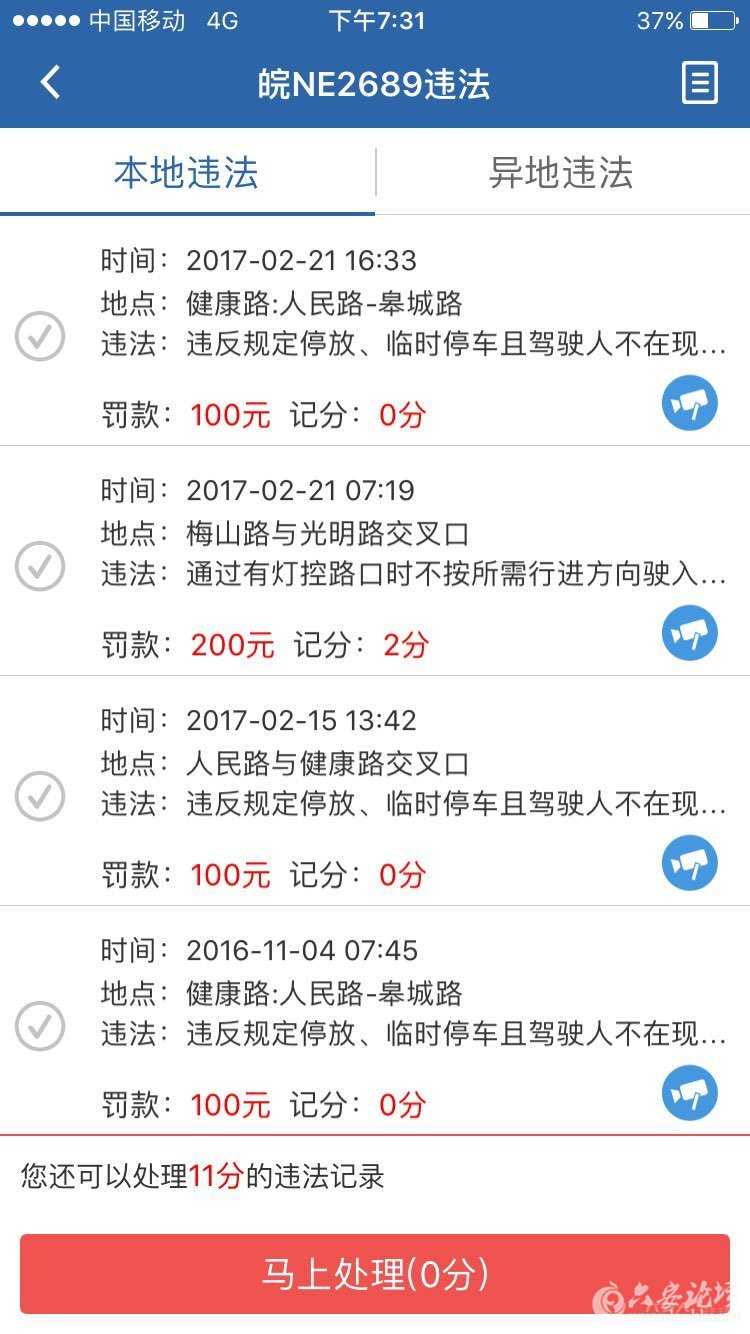Open camera photo for the 200元 fine
Image resolution: width=750 pixels, height=1334 pixels.
click(x=690, y=633)
